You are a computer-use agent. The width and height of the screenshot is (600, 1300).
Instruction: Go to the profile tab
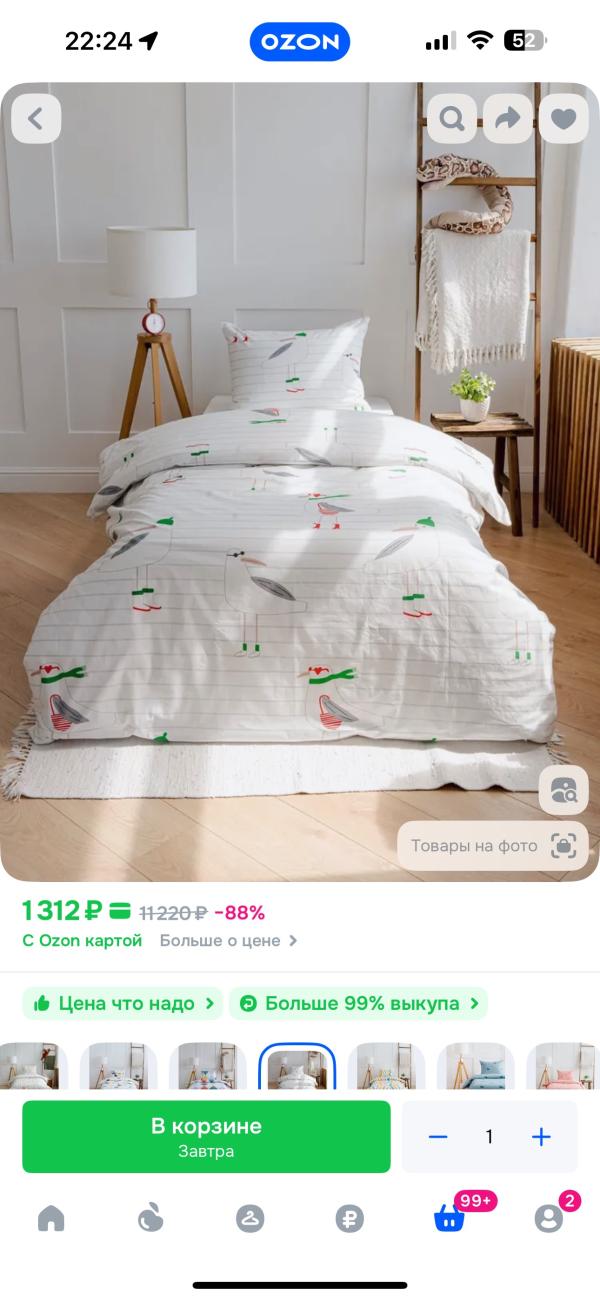coord(548,1218)
